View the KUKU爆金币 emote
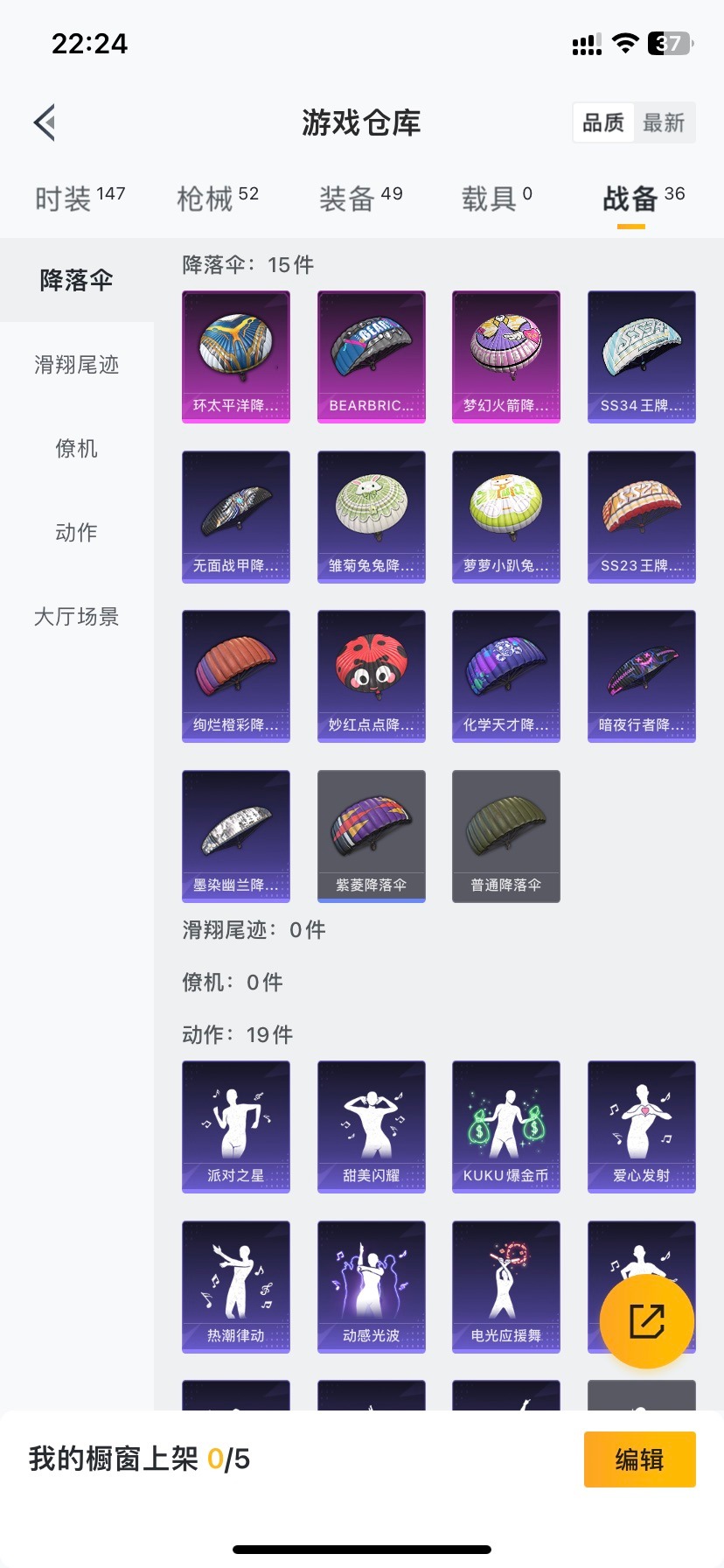Screen dimensions: 724x1568 [x=505, y=1126]
